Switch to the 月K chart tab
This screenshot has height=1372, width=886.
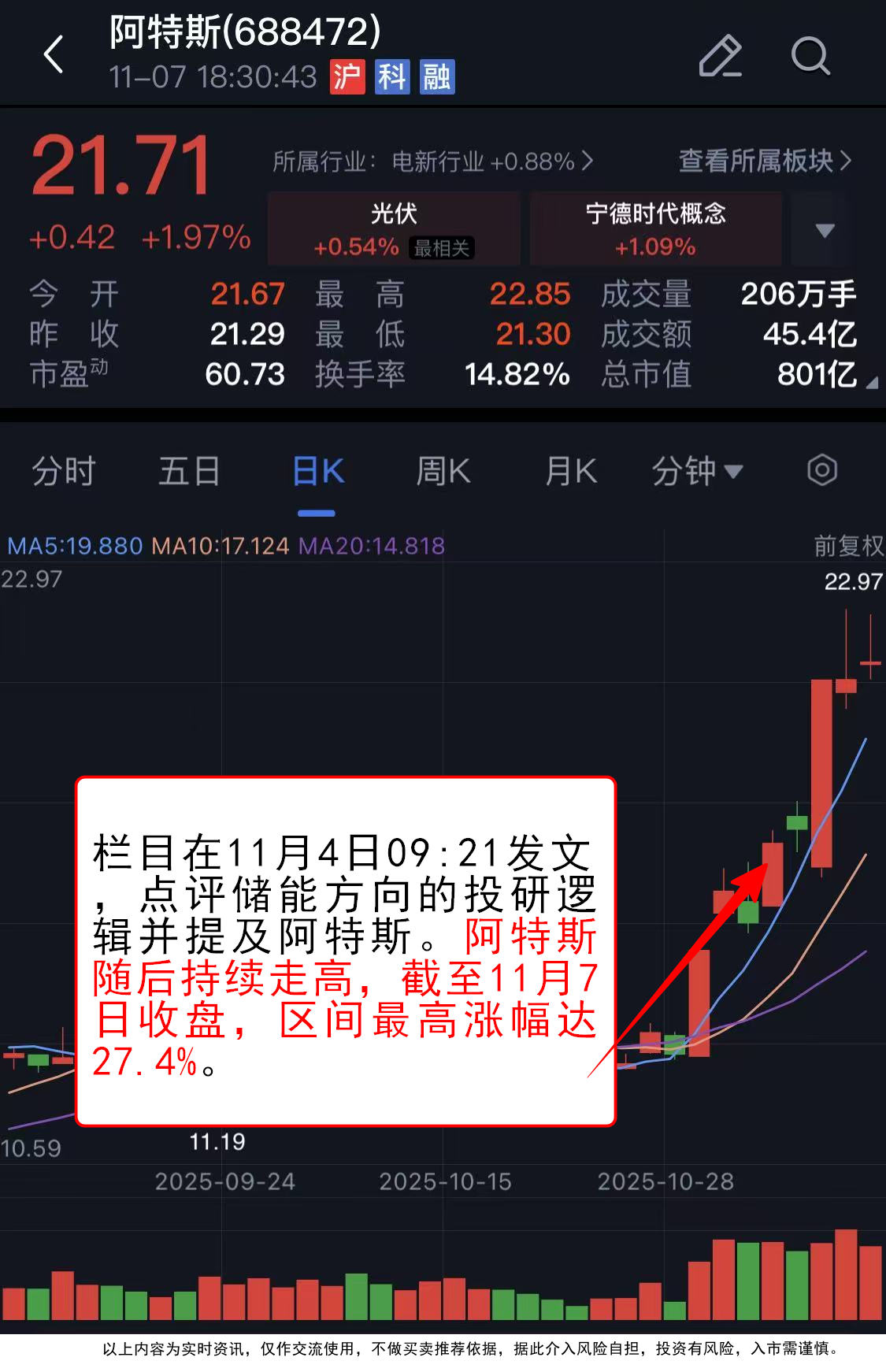[571, 472]
